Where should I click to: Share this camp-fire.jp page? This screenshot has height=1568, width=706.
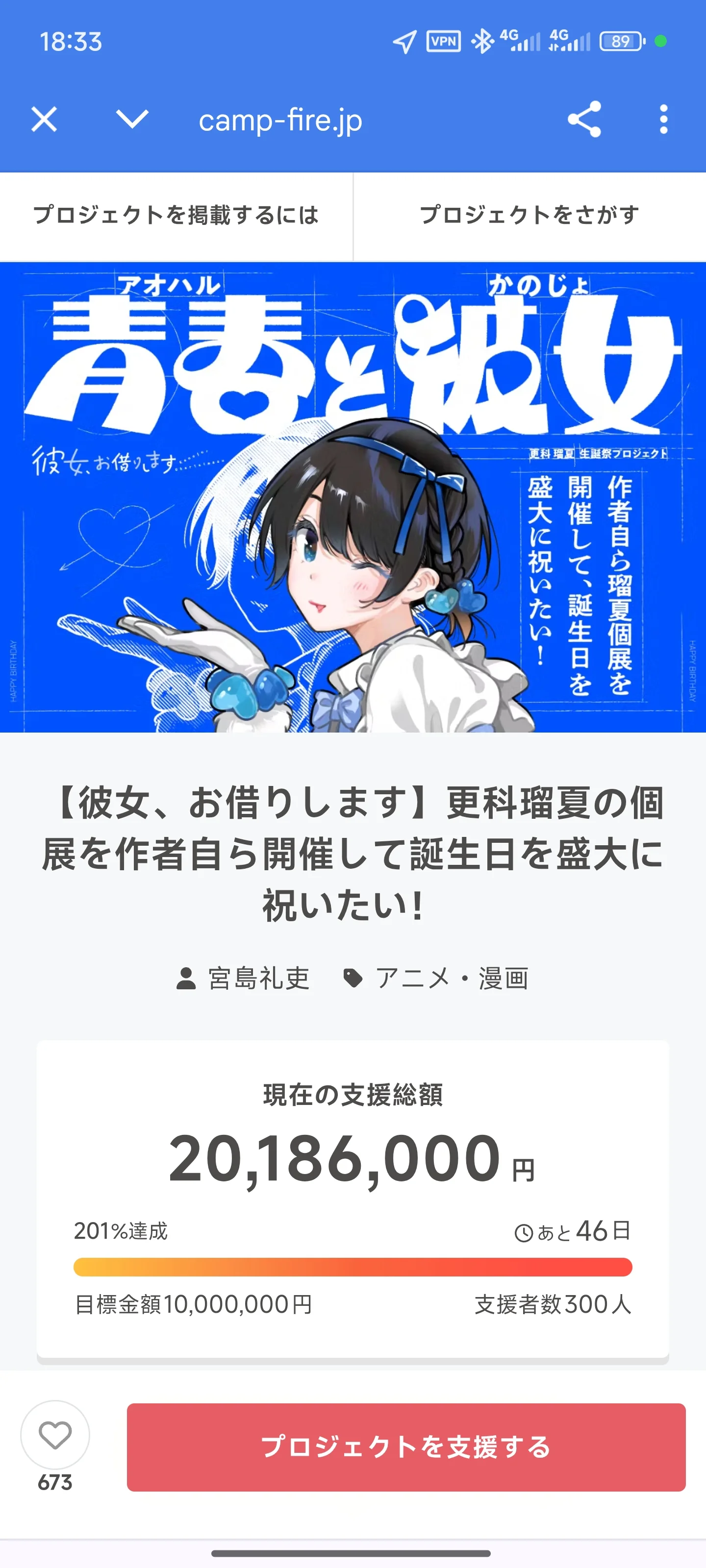click(584, 119)
